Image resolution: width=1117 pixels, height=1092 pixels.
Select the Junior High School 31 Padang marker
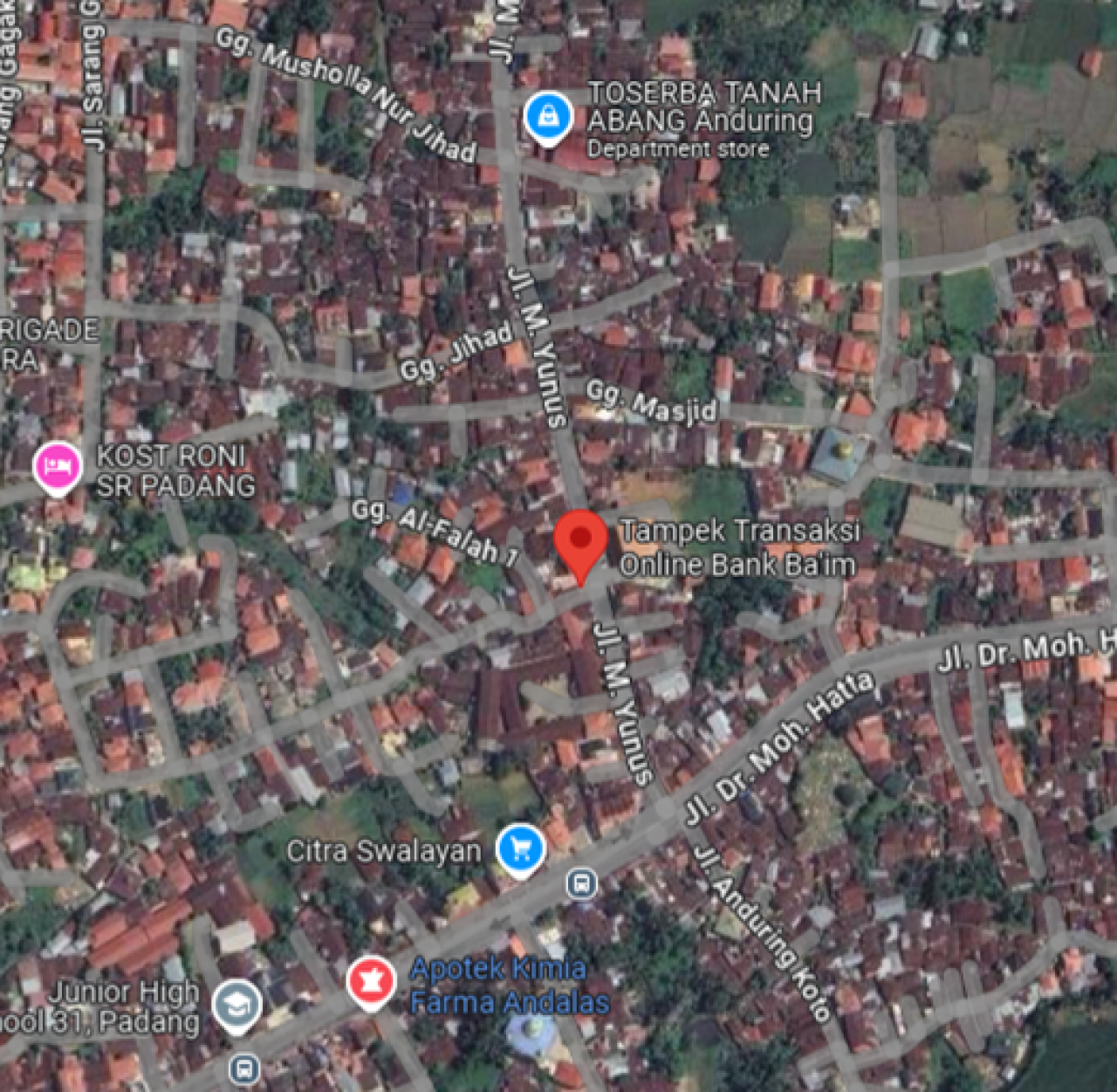[x=236, y=1005]
